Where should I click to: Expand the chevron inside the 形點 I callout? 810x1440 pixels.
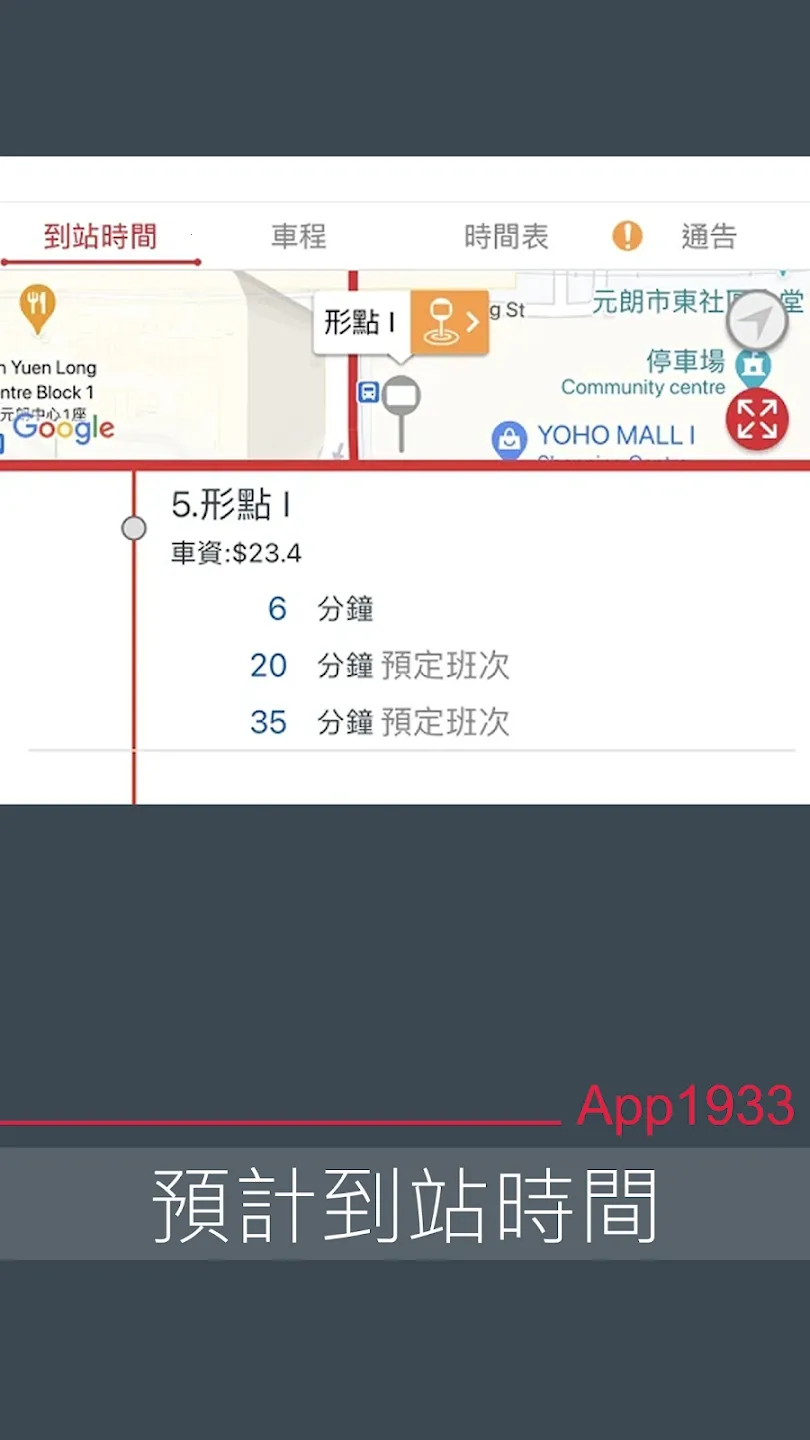[475, 322]
